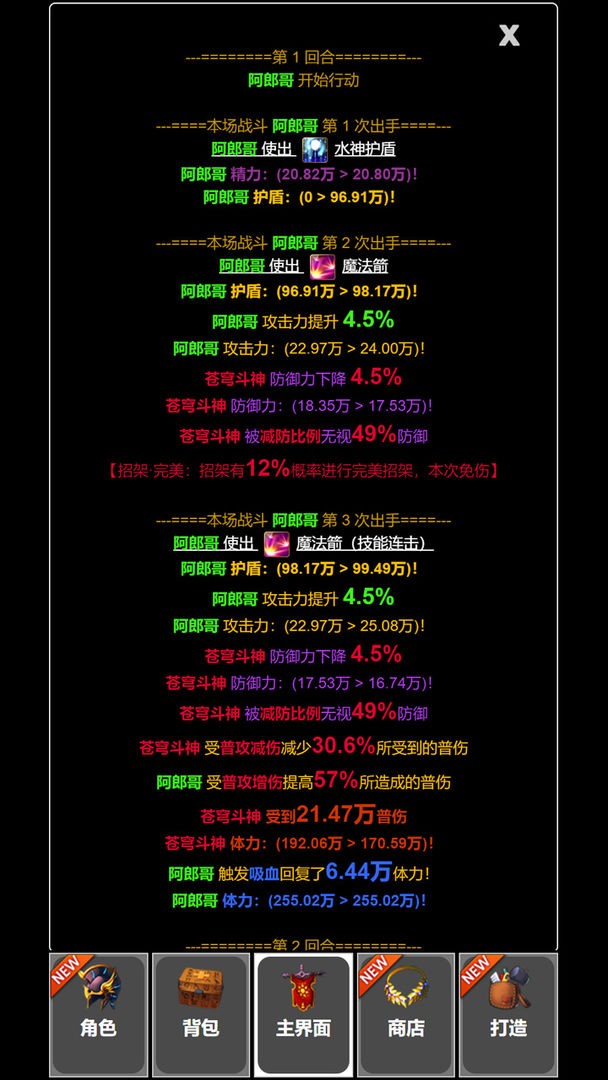Screen dimensions: 608x1080
Task: Open the 背包 tab
Action: coord(200,1014)
